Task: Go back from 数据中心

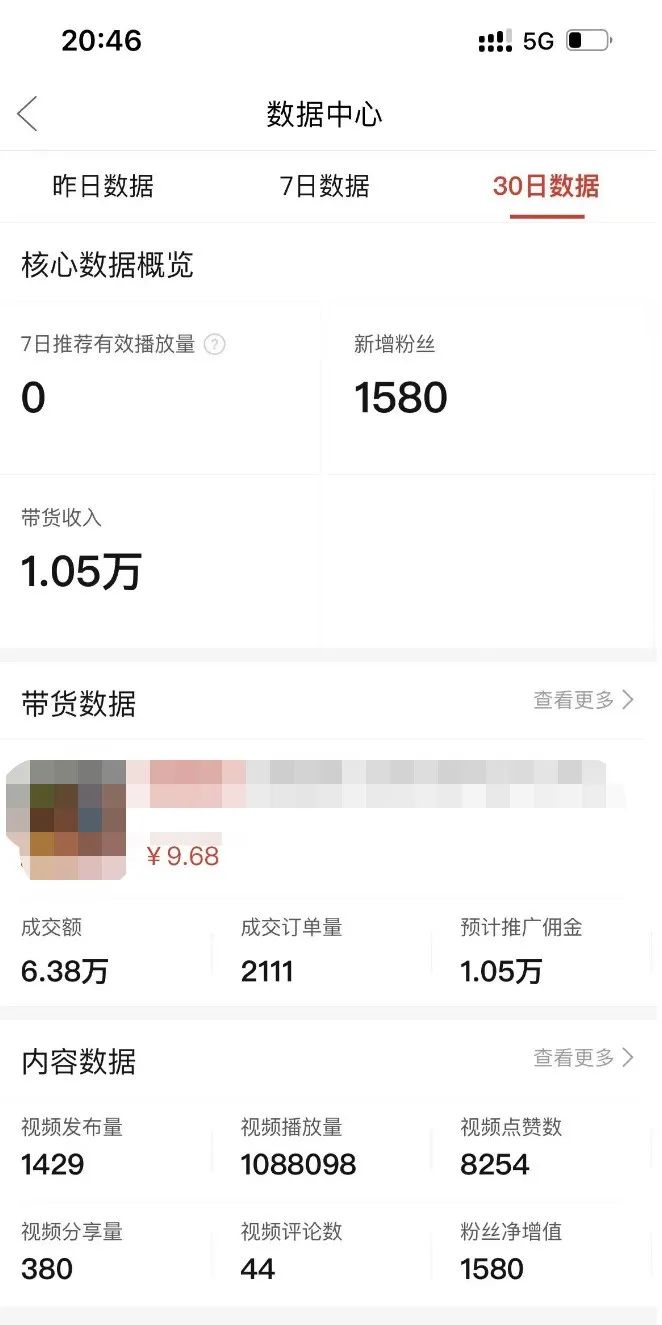Action: click(28, 114)
